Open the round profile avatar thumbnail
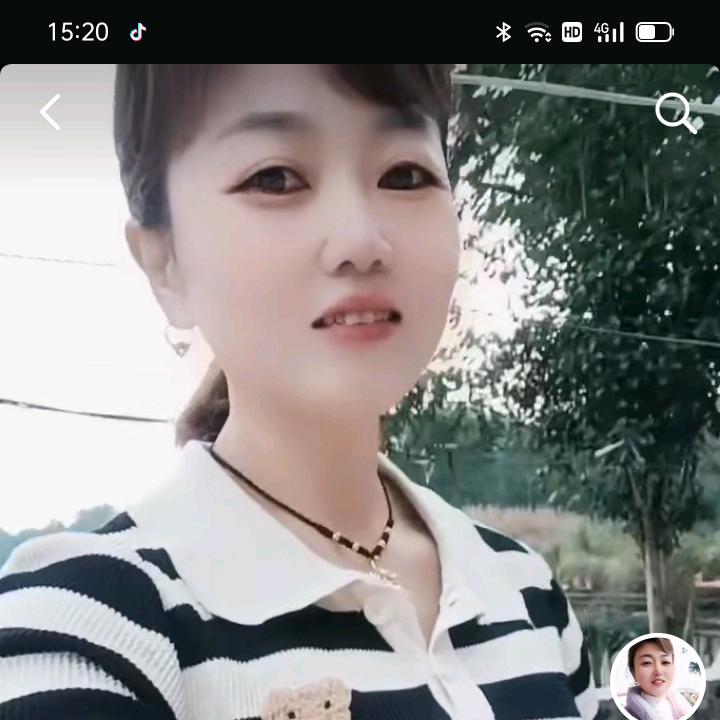 click(x=657, y=680)
